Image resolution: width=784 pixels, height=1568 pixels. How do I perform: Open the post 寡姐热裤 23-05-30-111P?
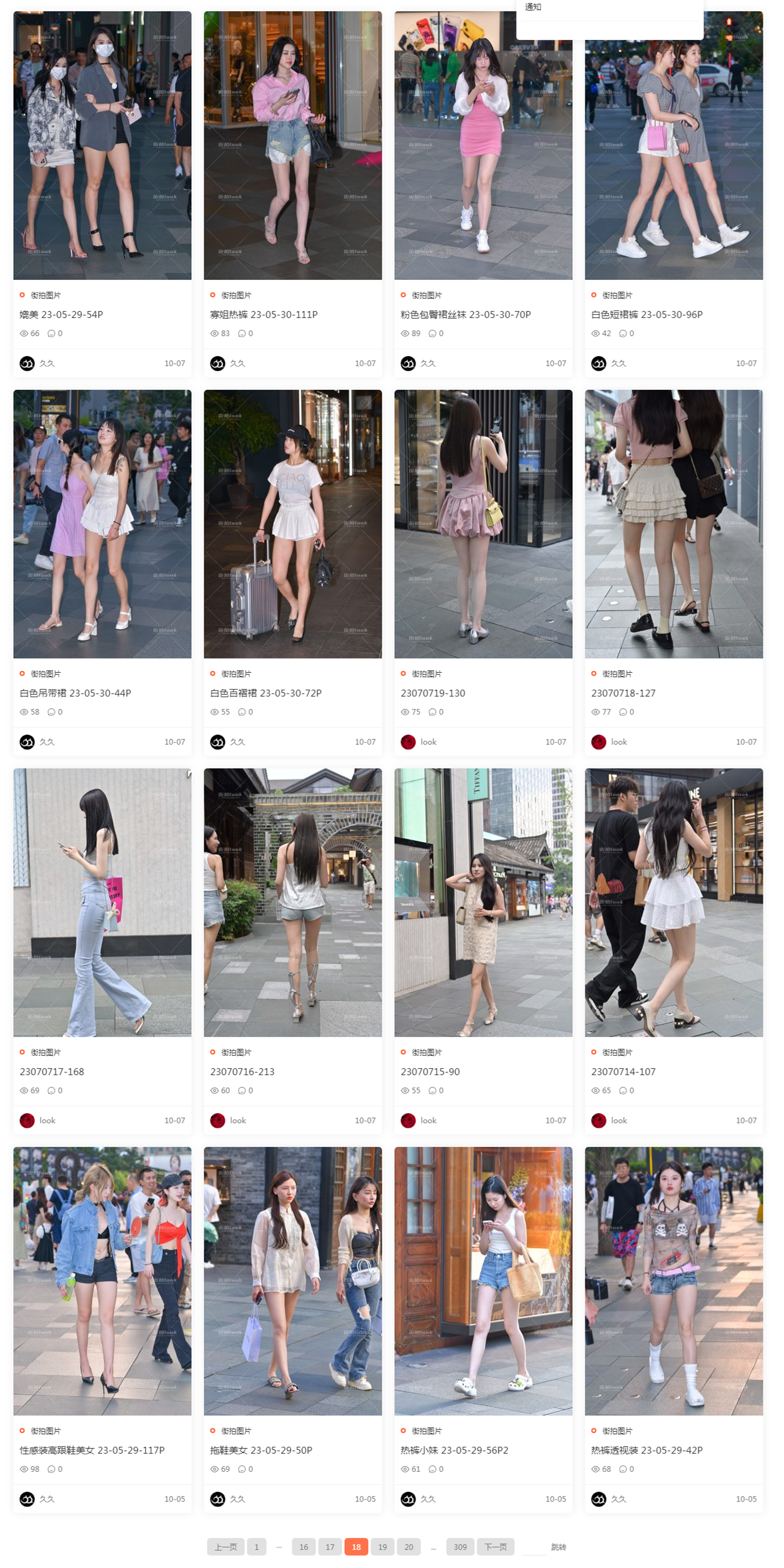click(264, 314)
